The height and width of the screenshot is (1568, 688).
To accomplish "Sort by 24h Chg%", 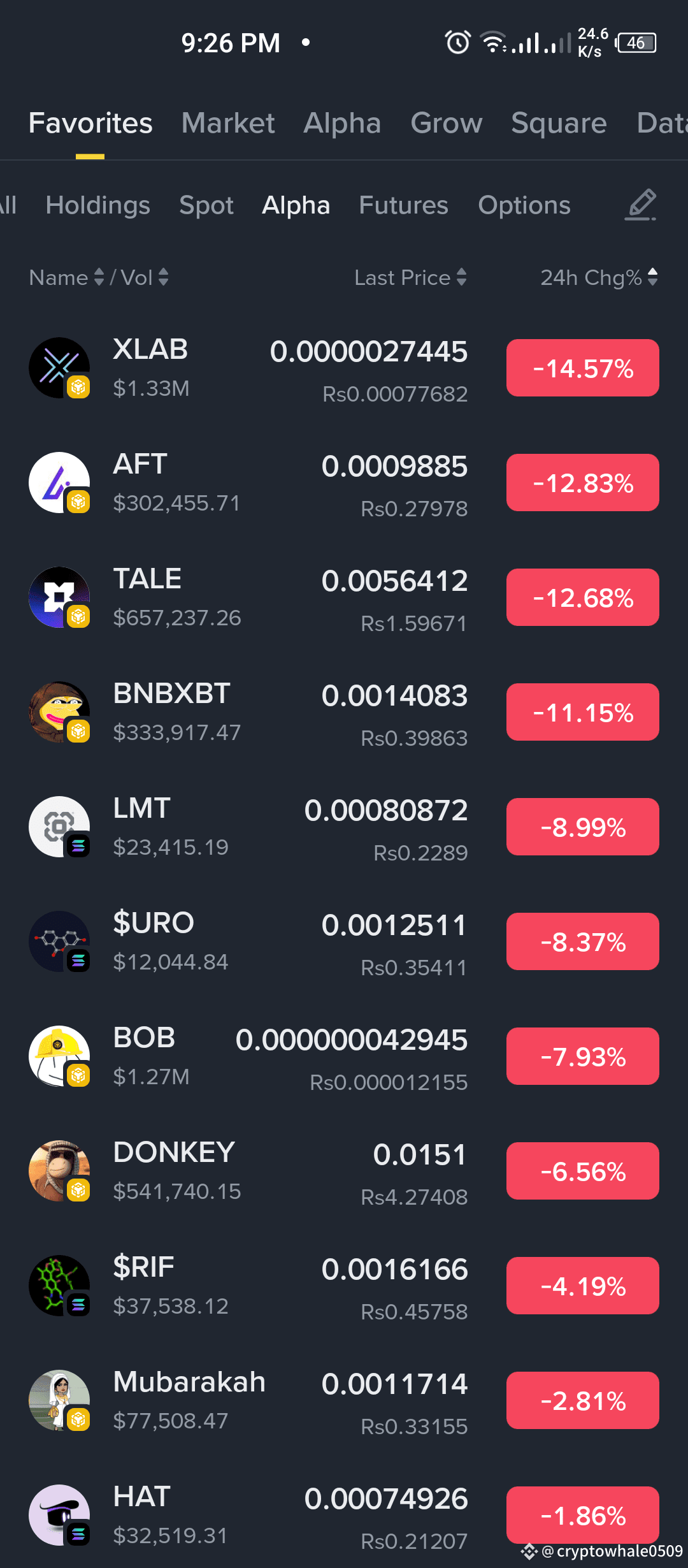I will click(x=599, y=277).
